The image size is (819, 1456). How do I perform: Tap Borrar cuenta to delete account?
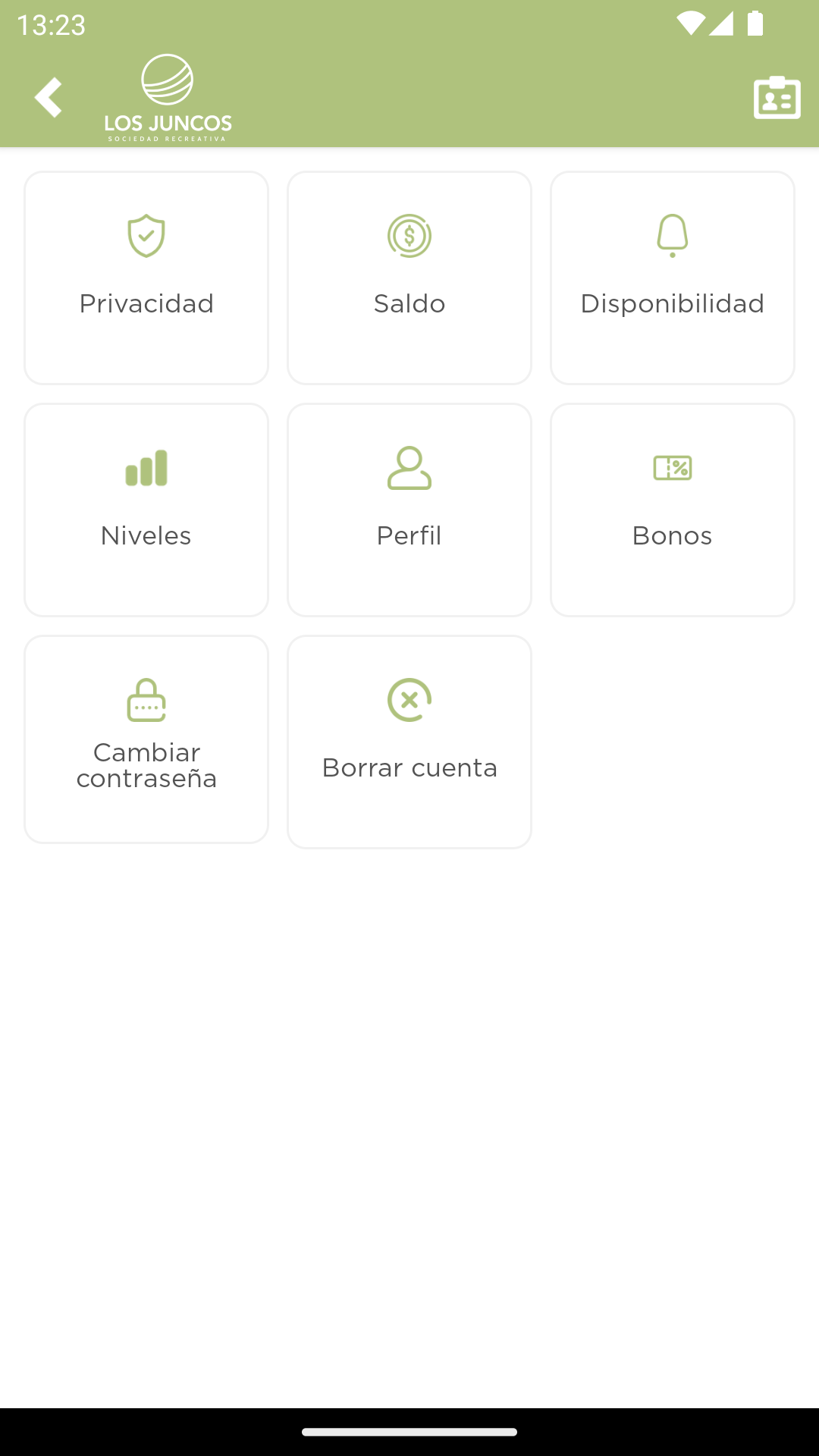click(x=409, y=742)
